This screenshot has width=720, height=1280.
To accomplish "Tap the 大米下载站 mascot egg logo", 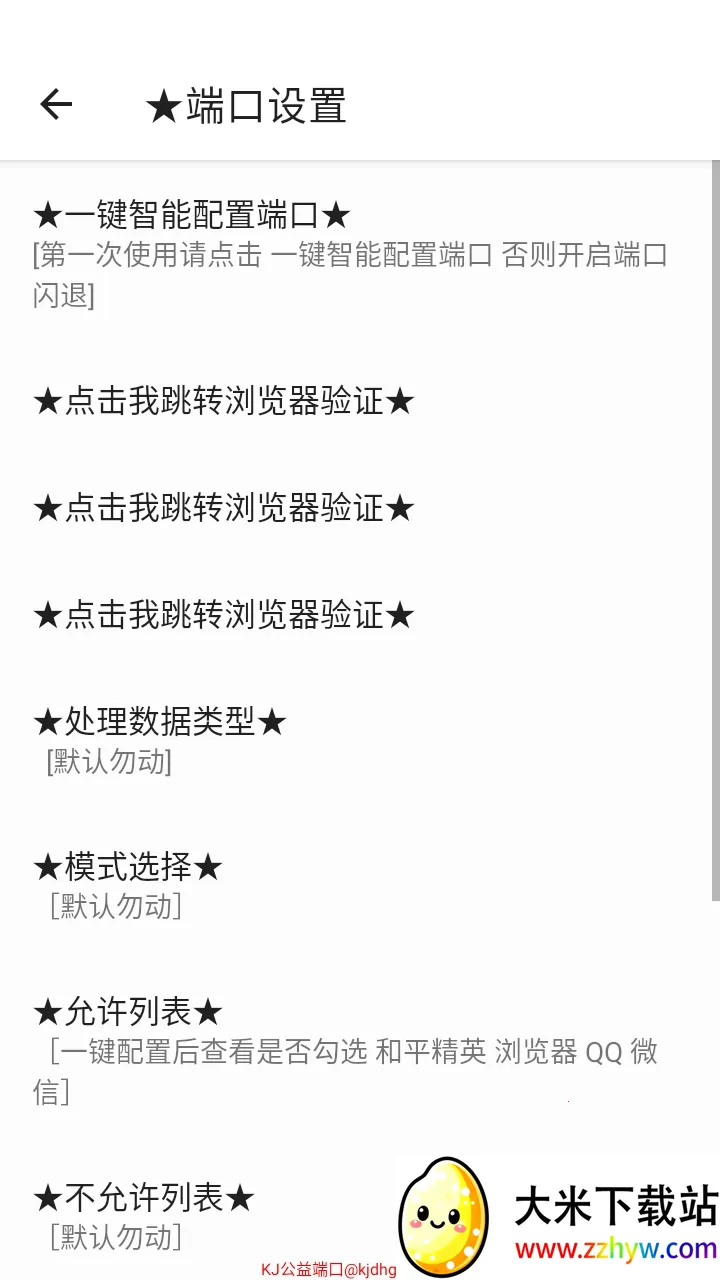I will [x=449, y=1213].
